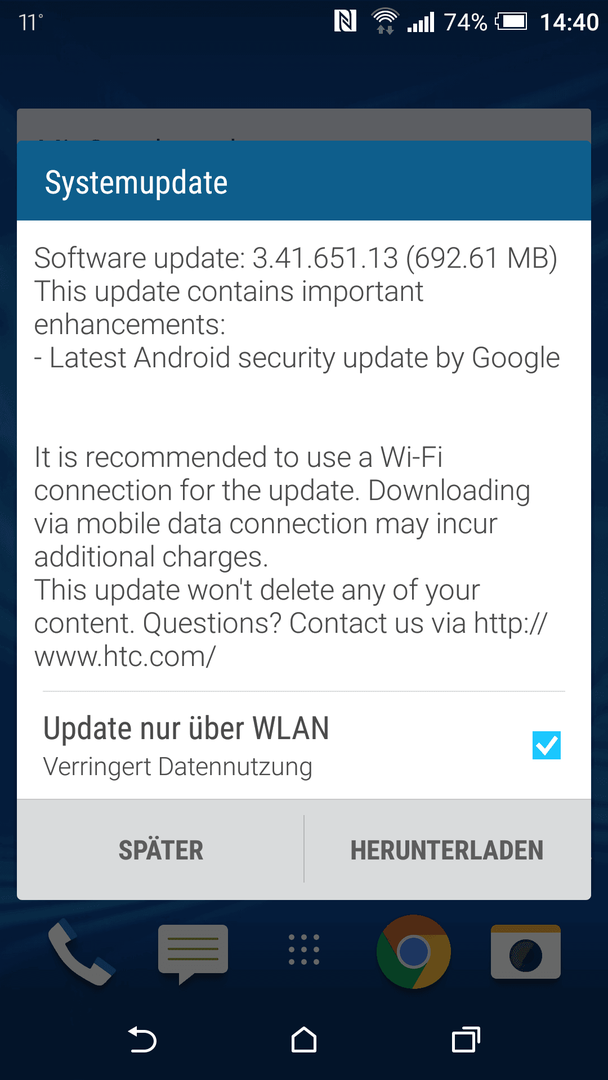Tap HERUNTERLADEN to download the update
Viewport: 608px width, 1080px height.
pos(447,850)
